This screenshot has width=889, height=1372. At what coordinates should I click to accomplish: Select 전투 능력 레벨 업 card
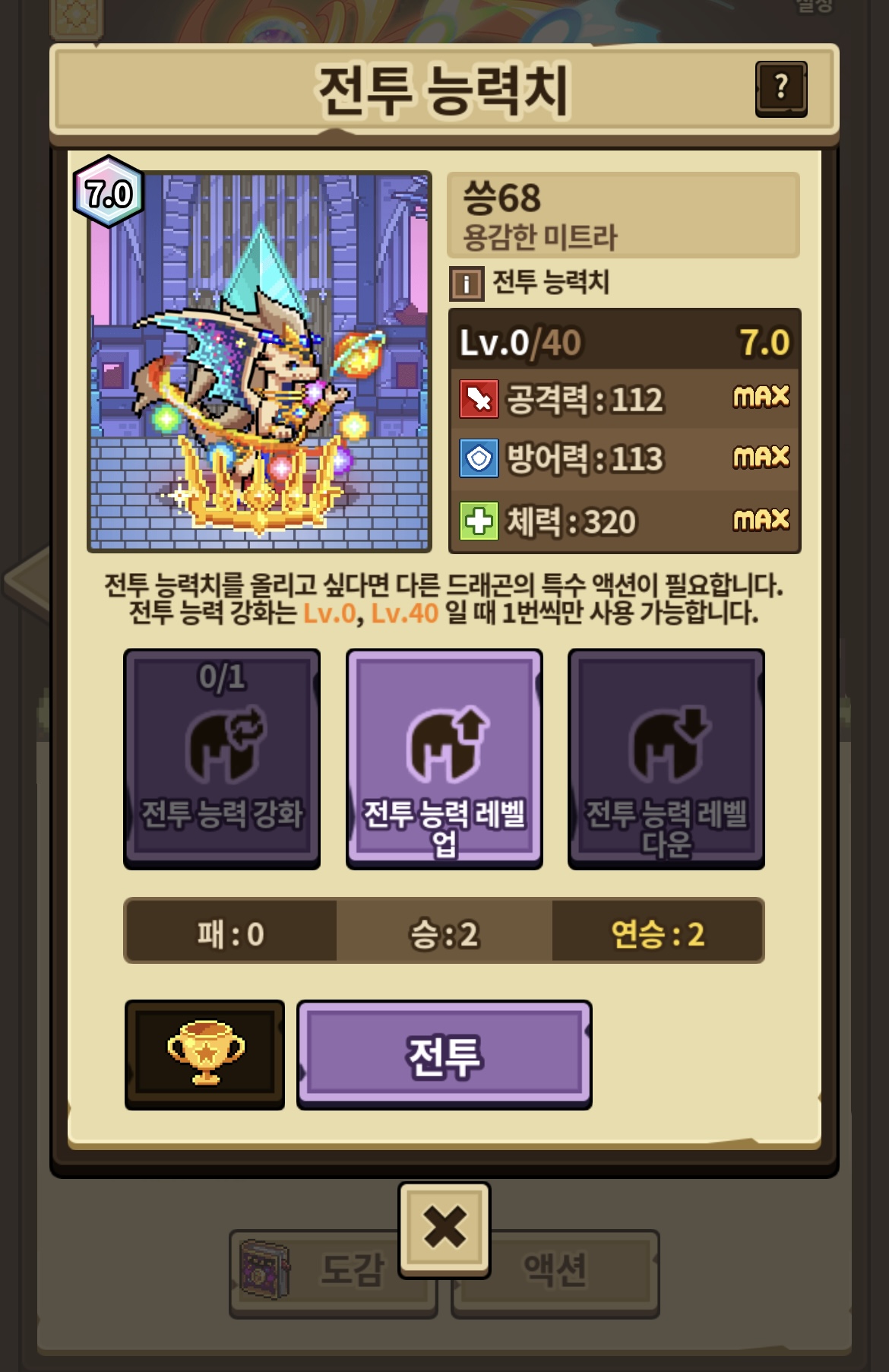444,759
